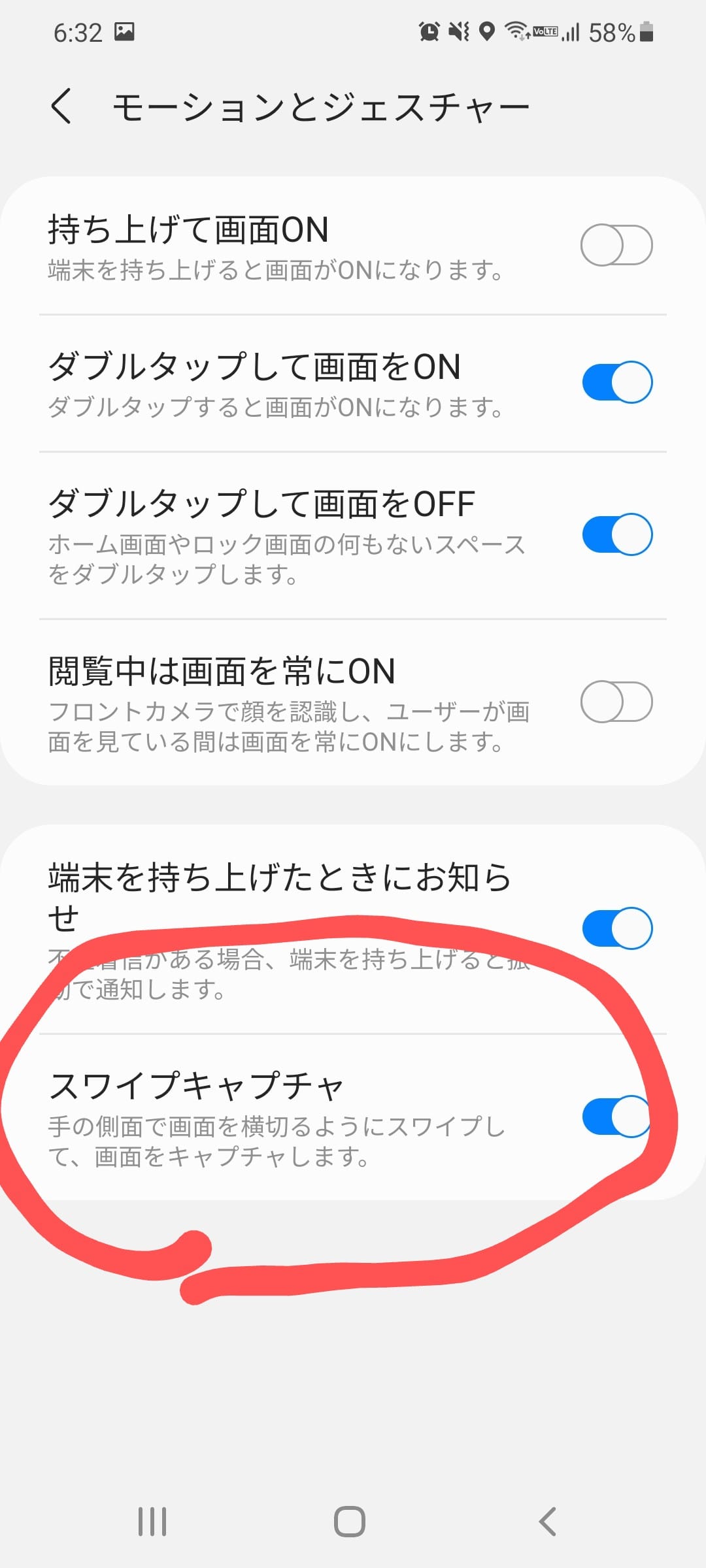
Task: Toggle off 端末を持ち上げたときにお知らせ
Action: 616,928
